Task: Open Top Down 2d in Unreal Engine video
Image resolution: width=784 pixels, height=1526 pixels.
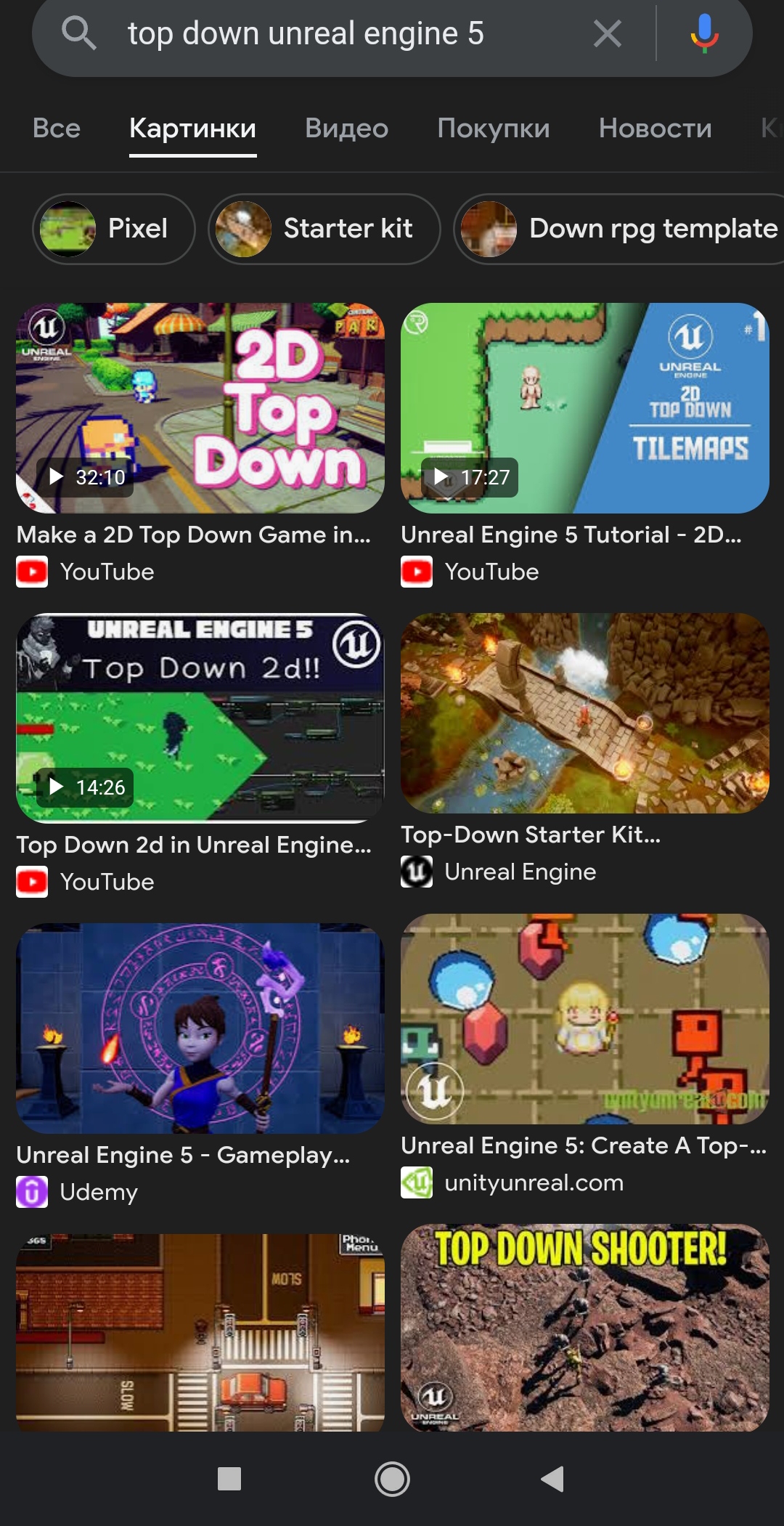Action: (200, 718)
